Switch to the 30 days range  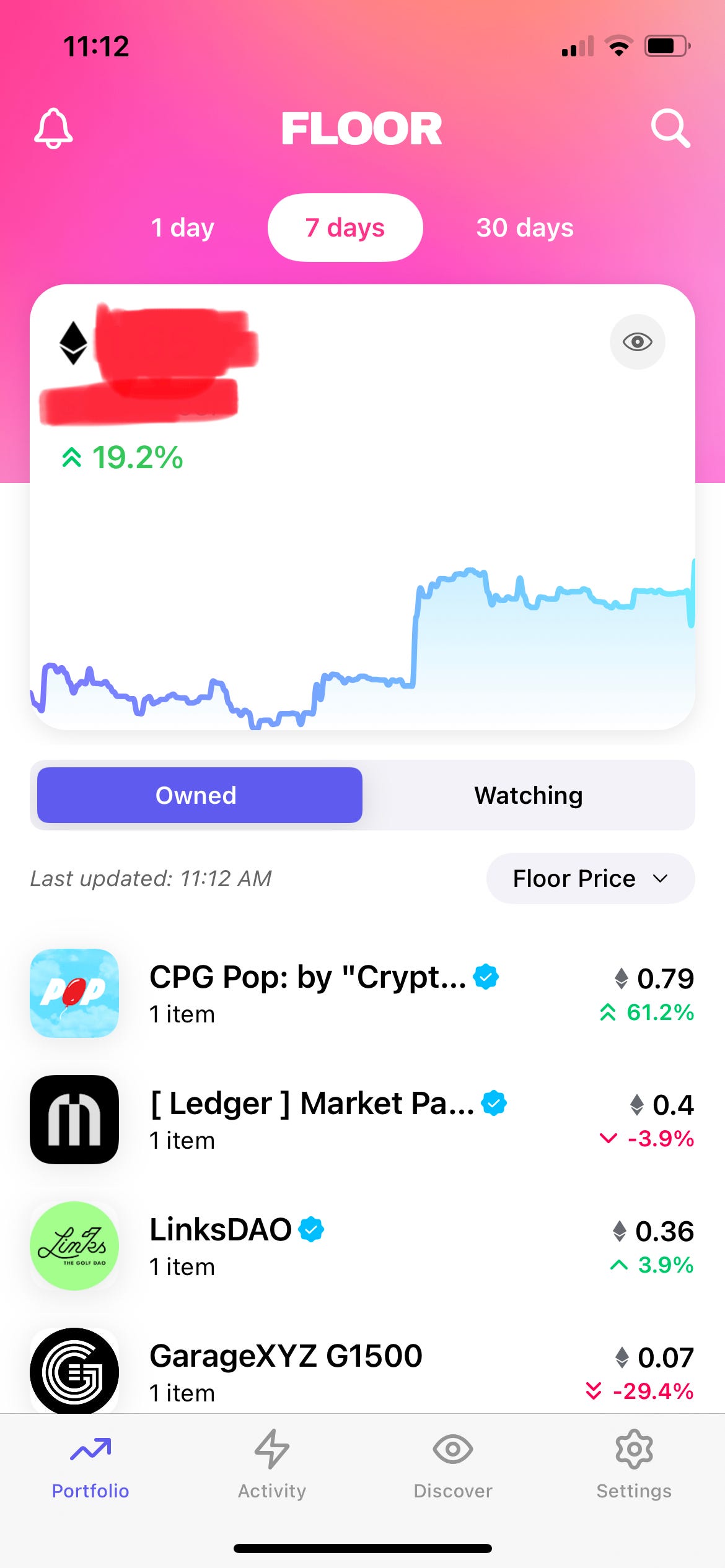coord(525,227)
